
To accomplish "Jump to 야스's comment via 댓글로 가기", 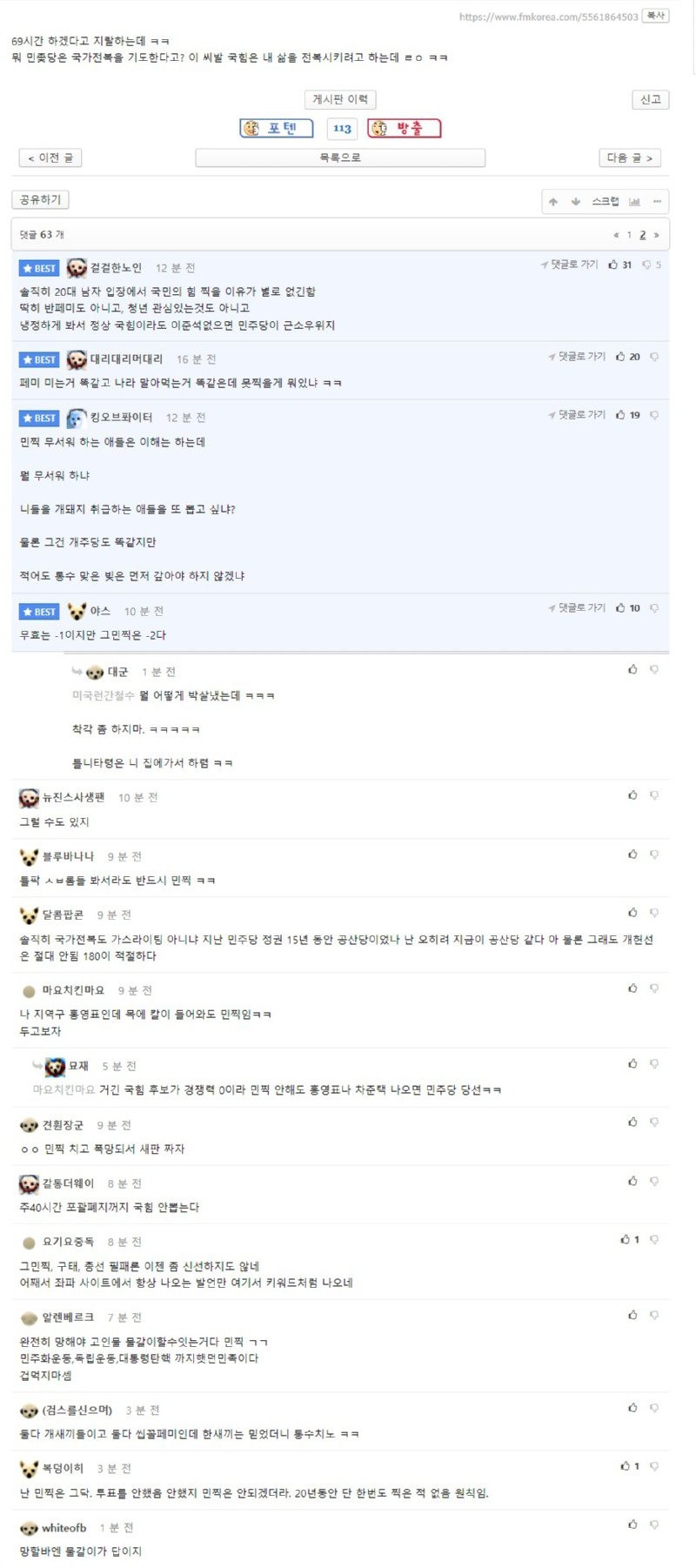I will coord(577,608).
